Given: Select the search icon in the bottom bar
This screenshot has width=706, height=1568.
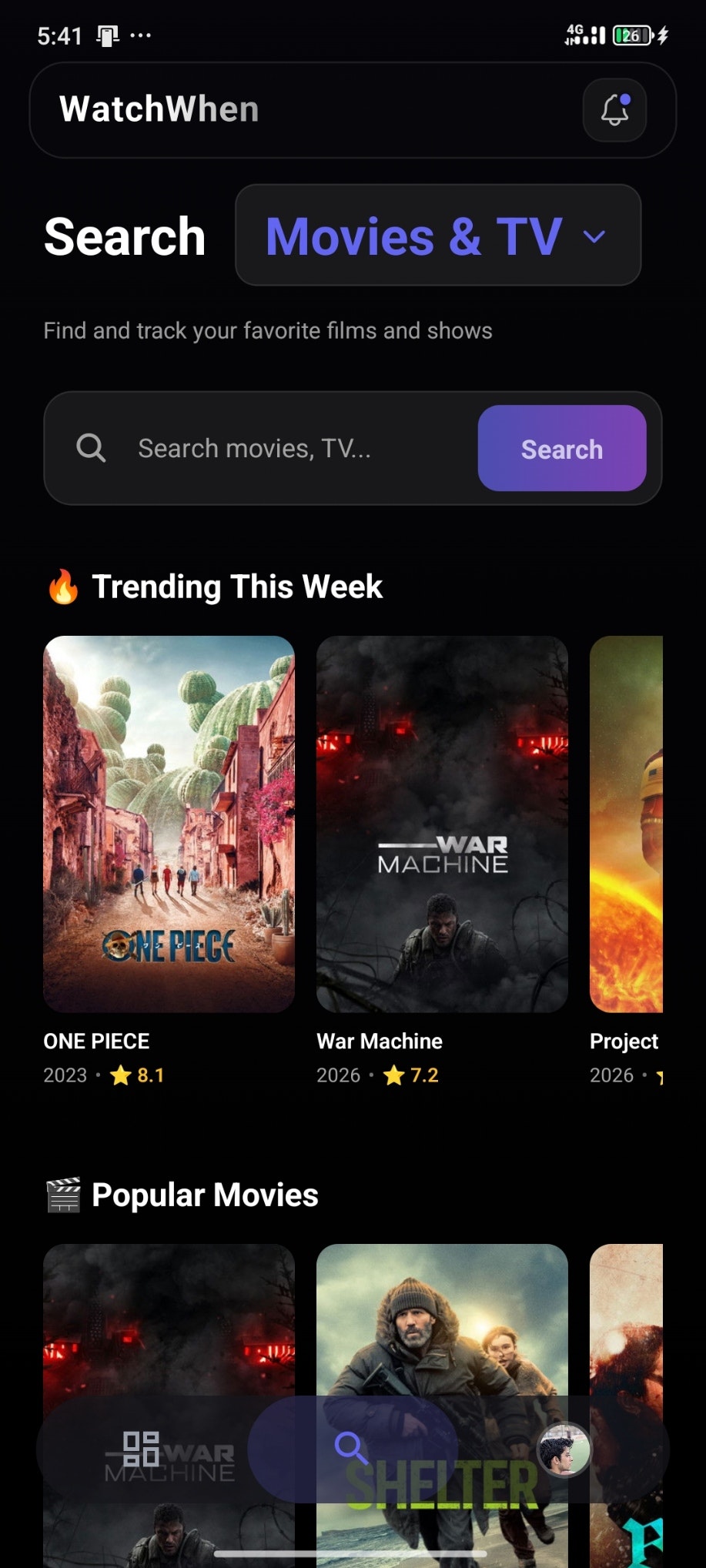Looking at the screenshot, I should 352,1450.
